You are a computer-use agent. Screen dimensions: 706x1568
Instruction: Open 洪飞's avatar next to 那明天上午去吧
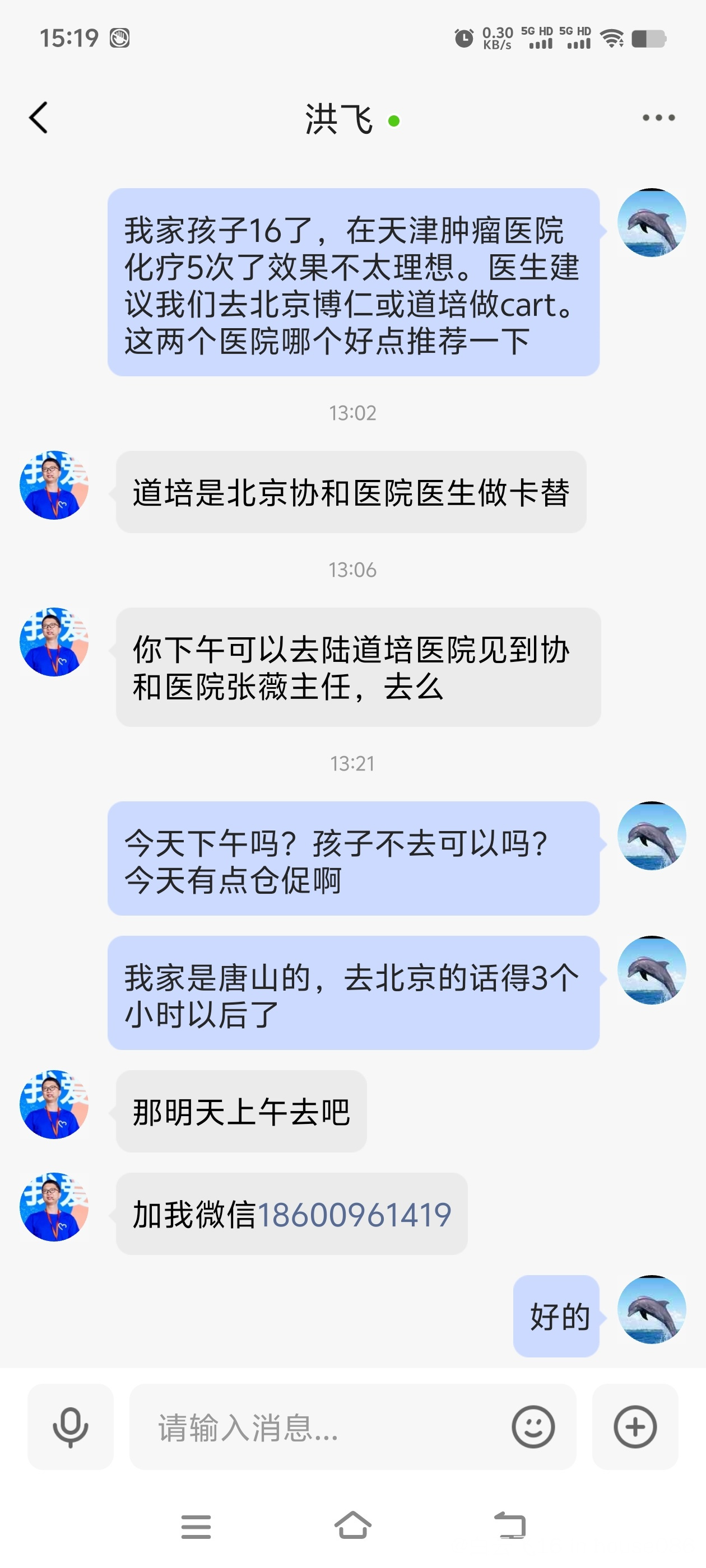pos(54,1104)
